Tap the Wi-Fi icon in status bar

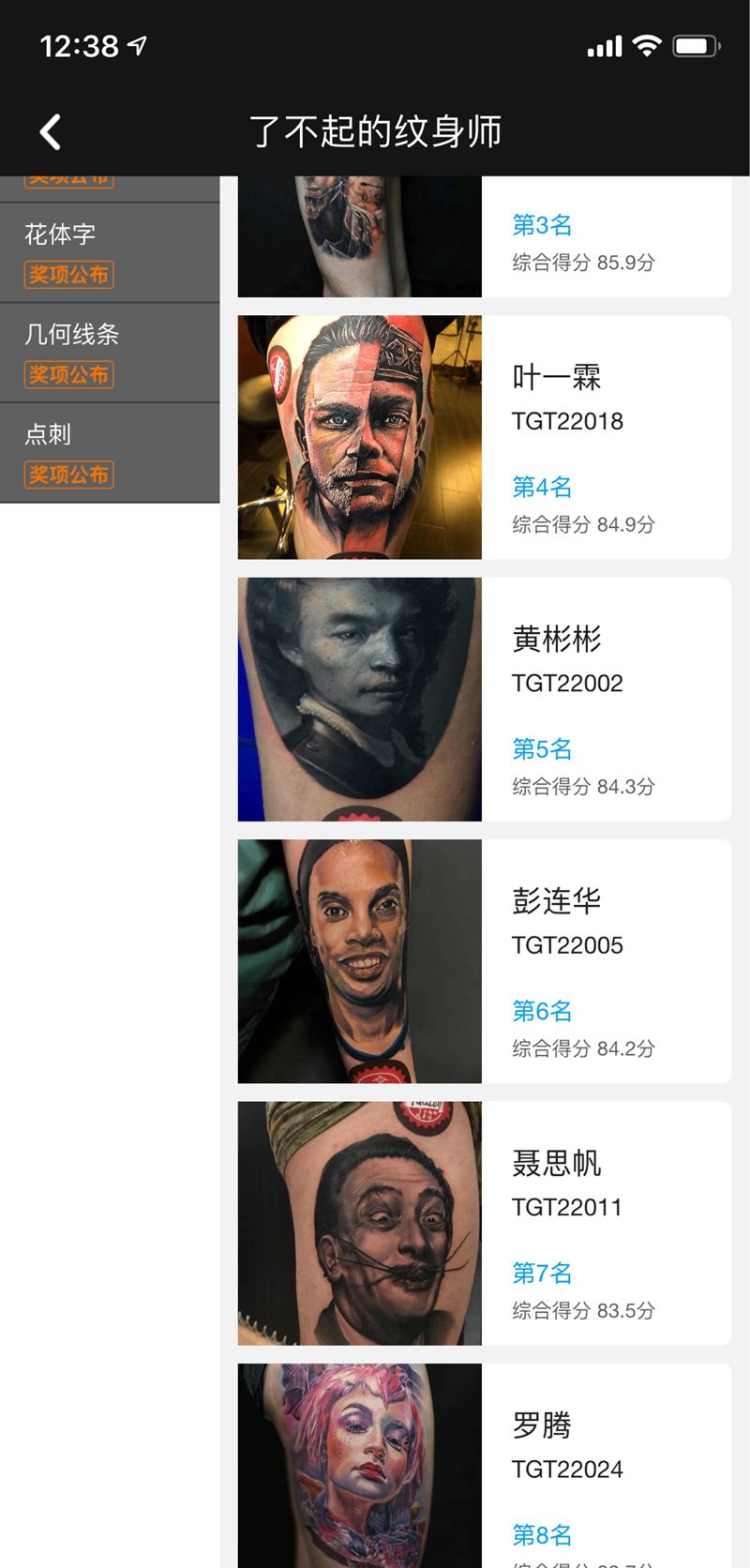pos(647,45)
